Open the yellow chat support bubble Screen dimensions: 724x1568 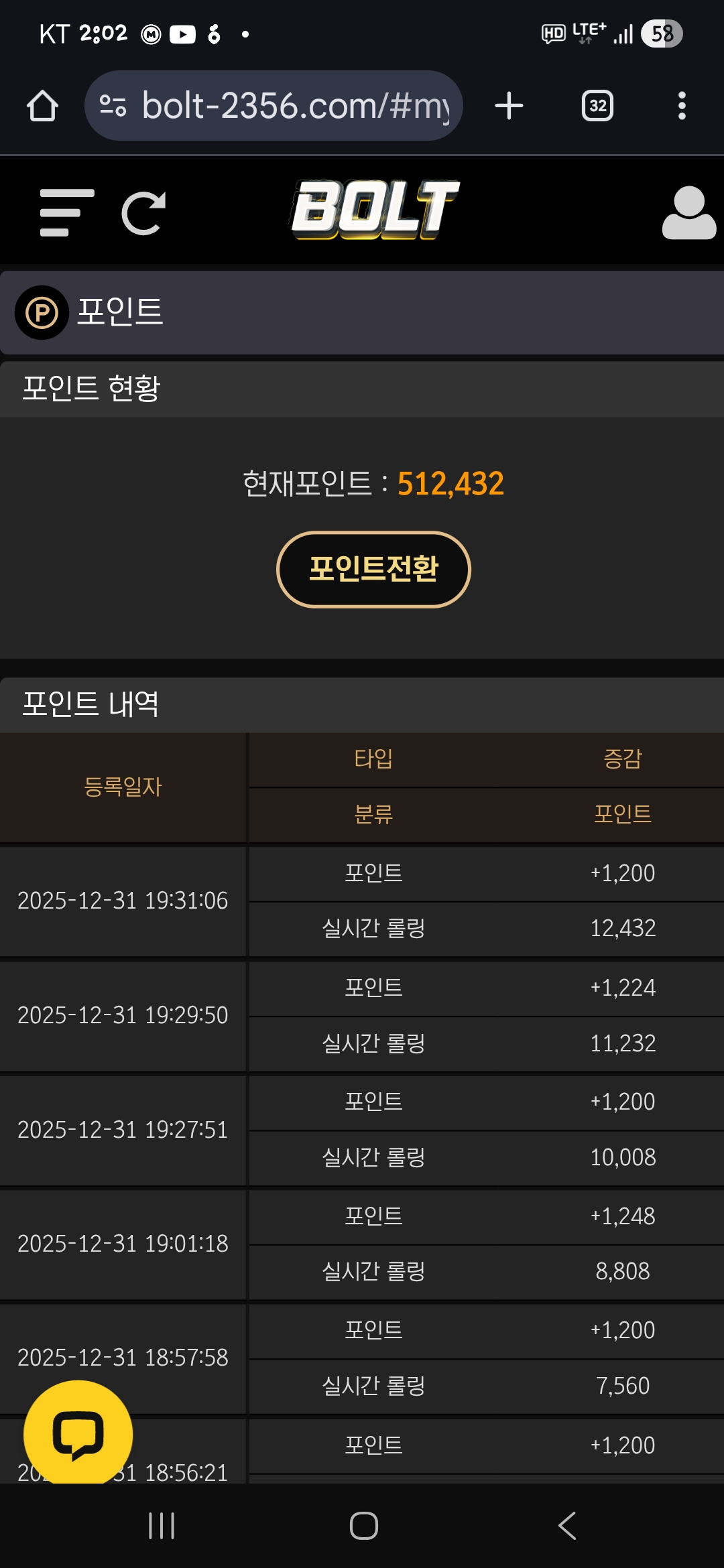78,1434
